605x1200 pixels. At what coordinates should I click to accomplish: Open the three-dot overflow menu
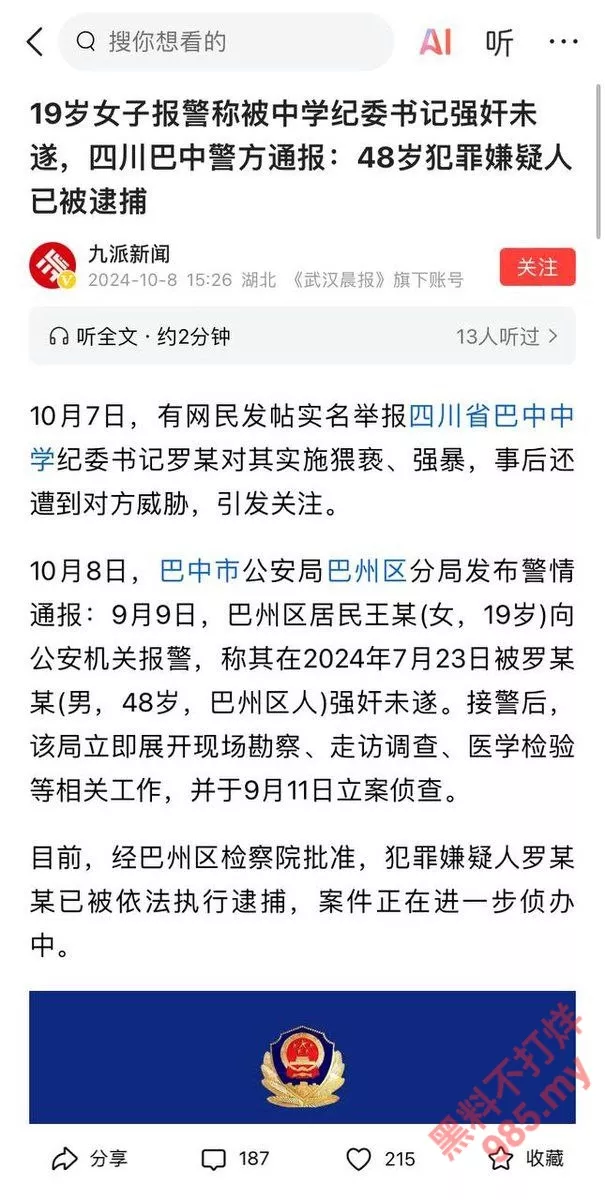pyautogui.click(x=563, y=42)
